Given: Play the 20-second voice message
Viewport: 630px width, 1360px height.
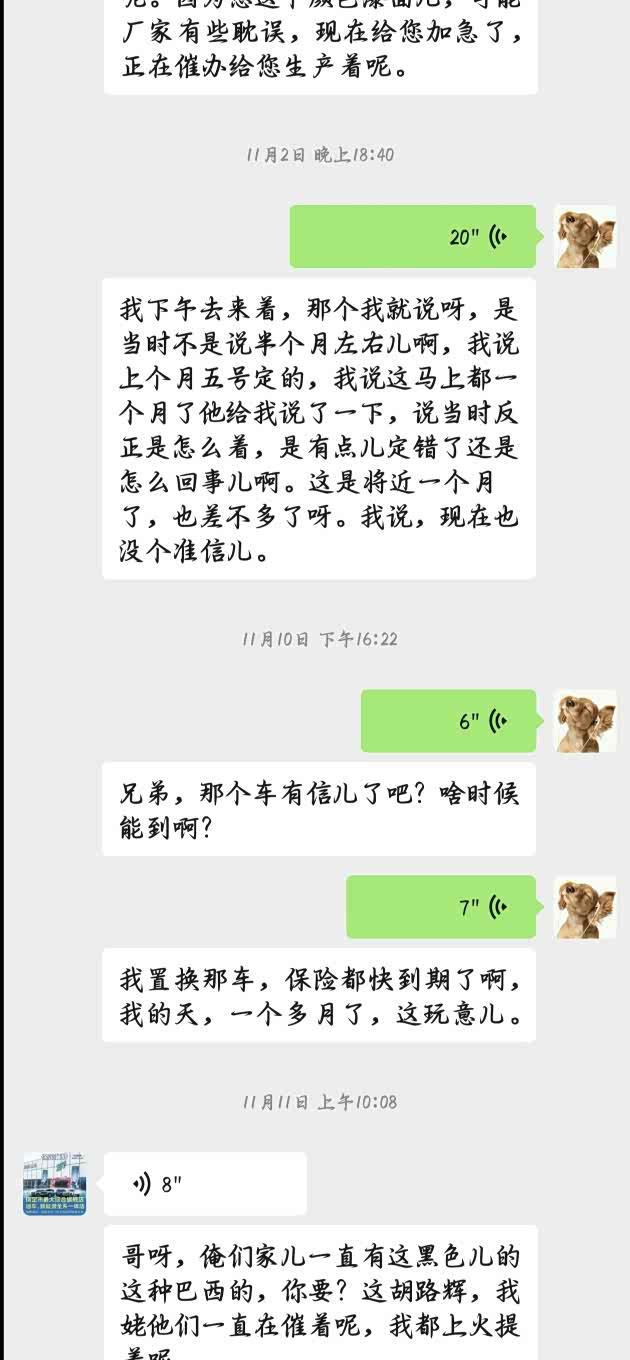Looking at the screenshot, I should 413,237.
